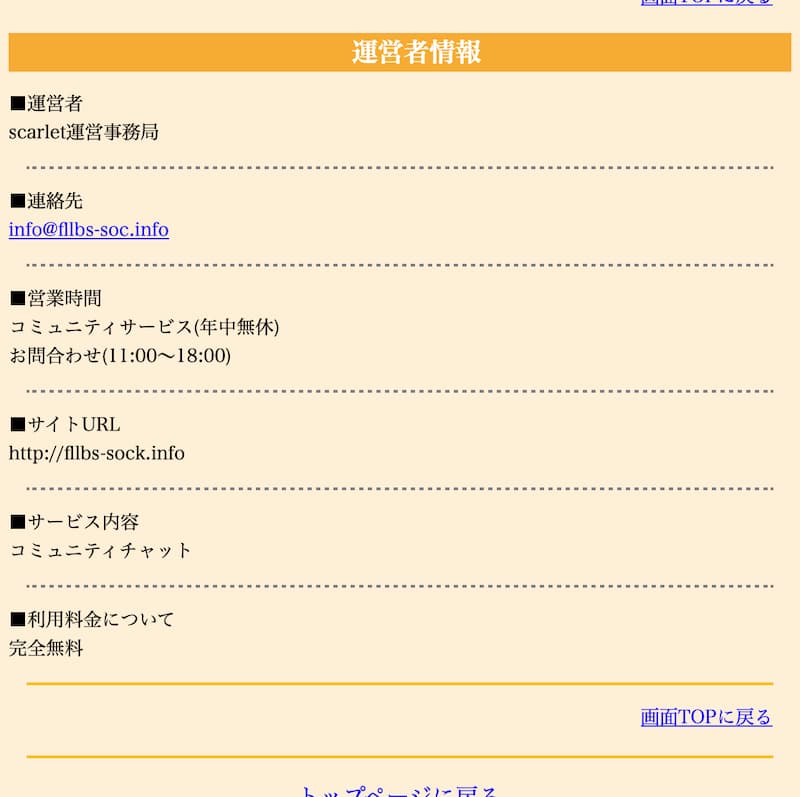Tap 画面TOPに戻る link below the 完全無料 line
This screenshot has height=797, width=800.
point(706,717)
